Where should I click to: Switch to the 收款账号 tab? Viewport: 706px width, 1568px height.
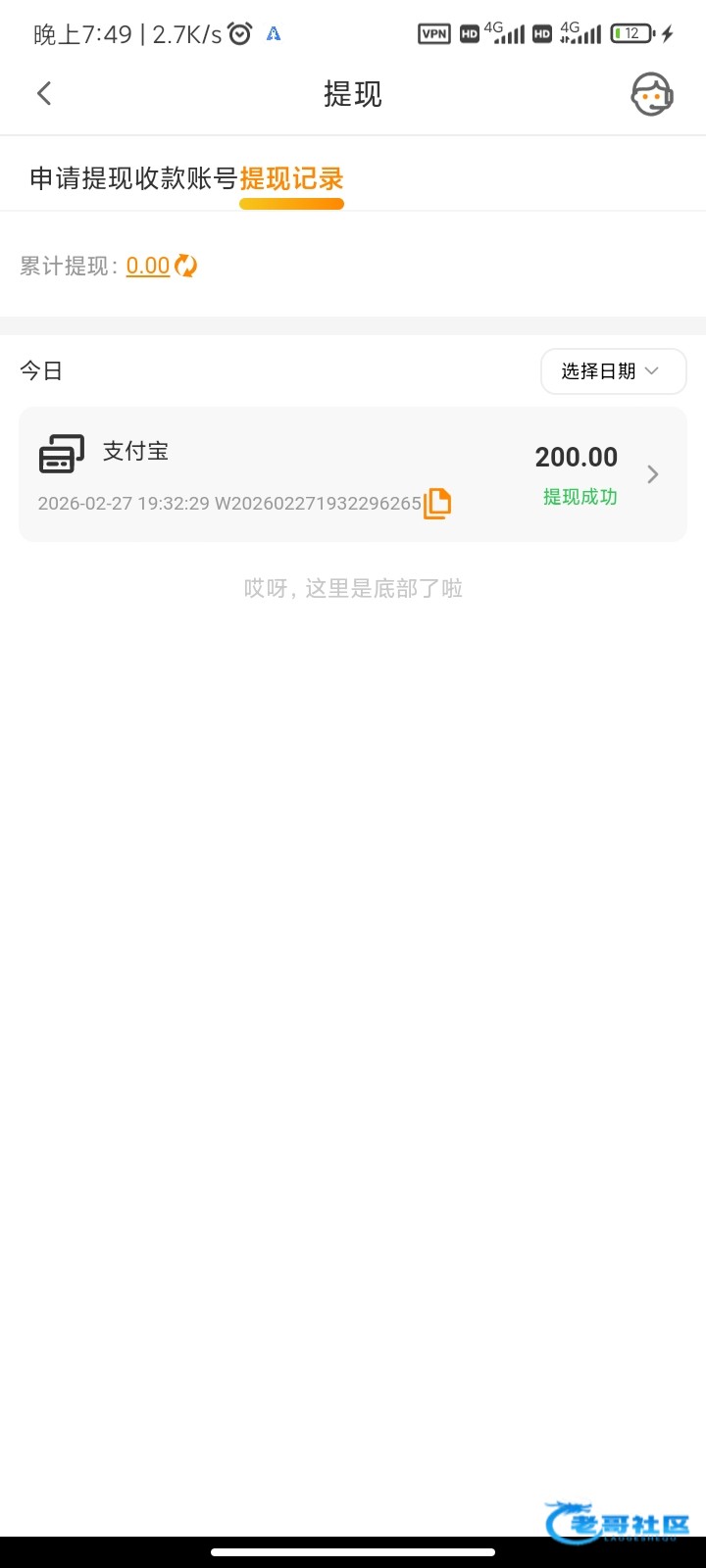coord(185,178)
